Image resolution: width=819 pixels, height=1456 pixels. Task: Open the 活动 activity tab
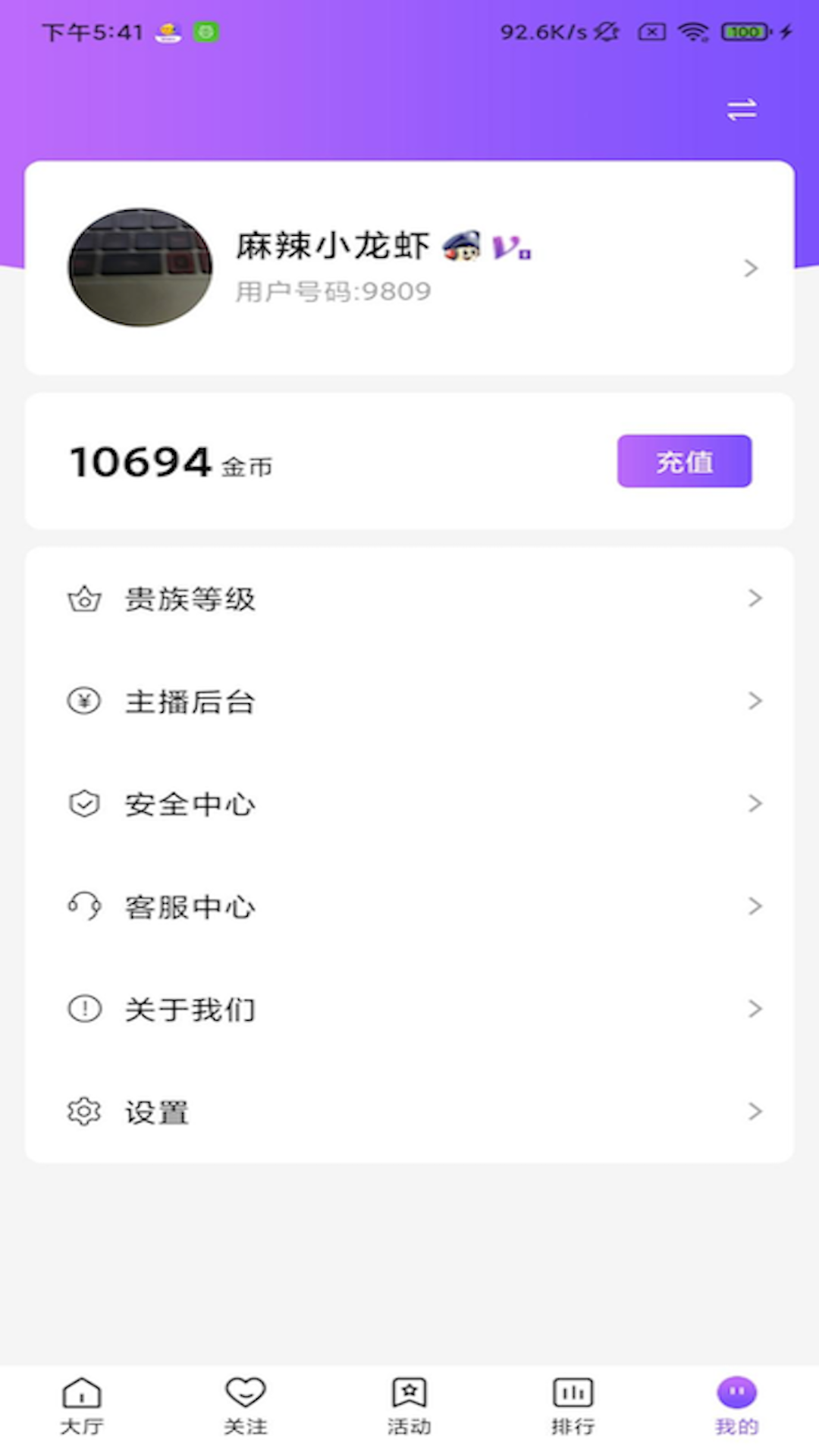[409, 1407]
